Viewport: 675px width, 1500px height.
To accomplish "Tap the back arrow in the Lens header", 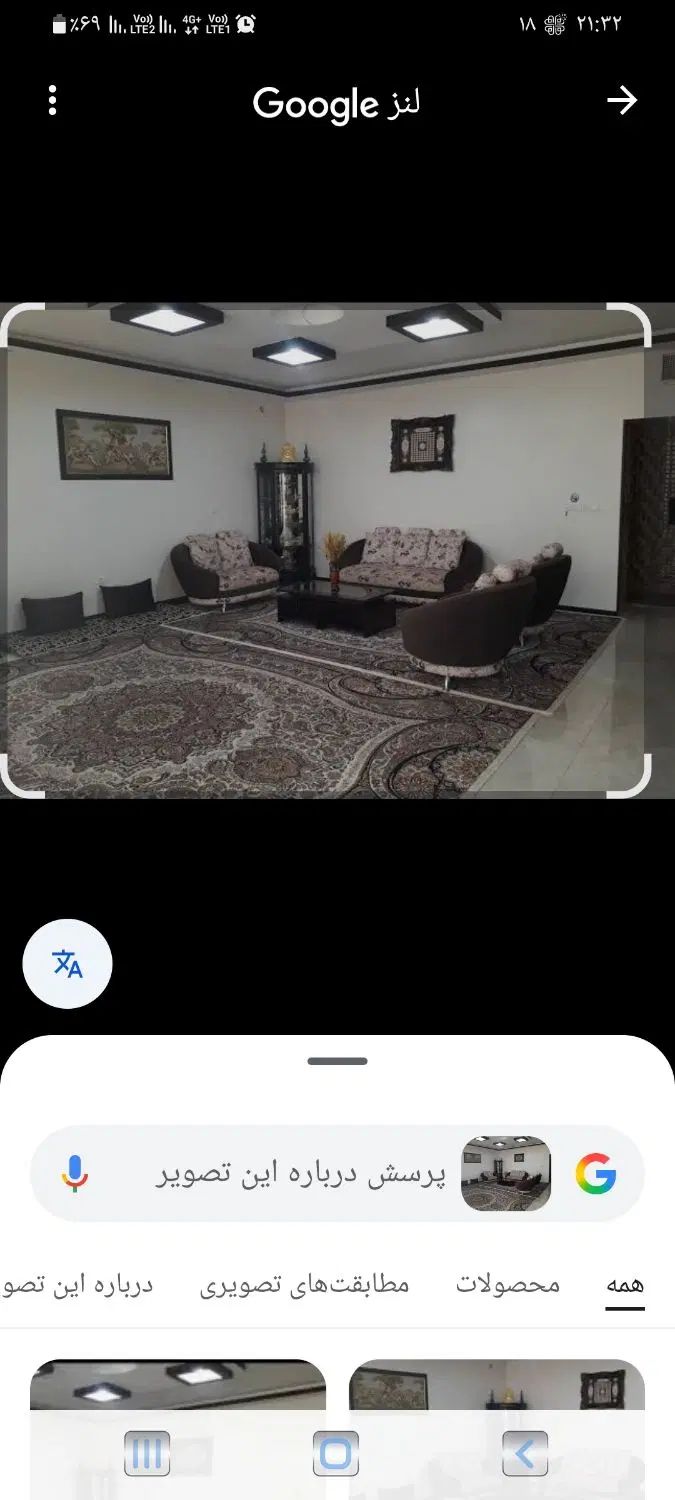I will point(621,100).
